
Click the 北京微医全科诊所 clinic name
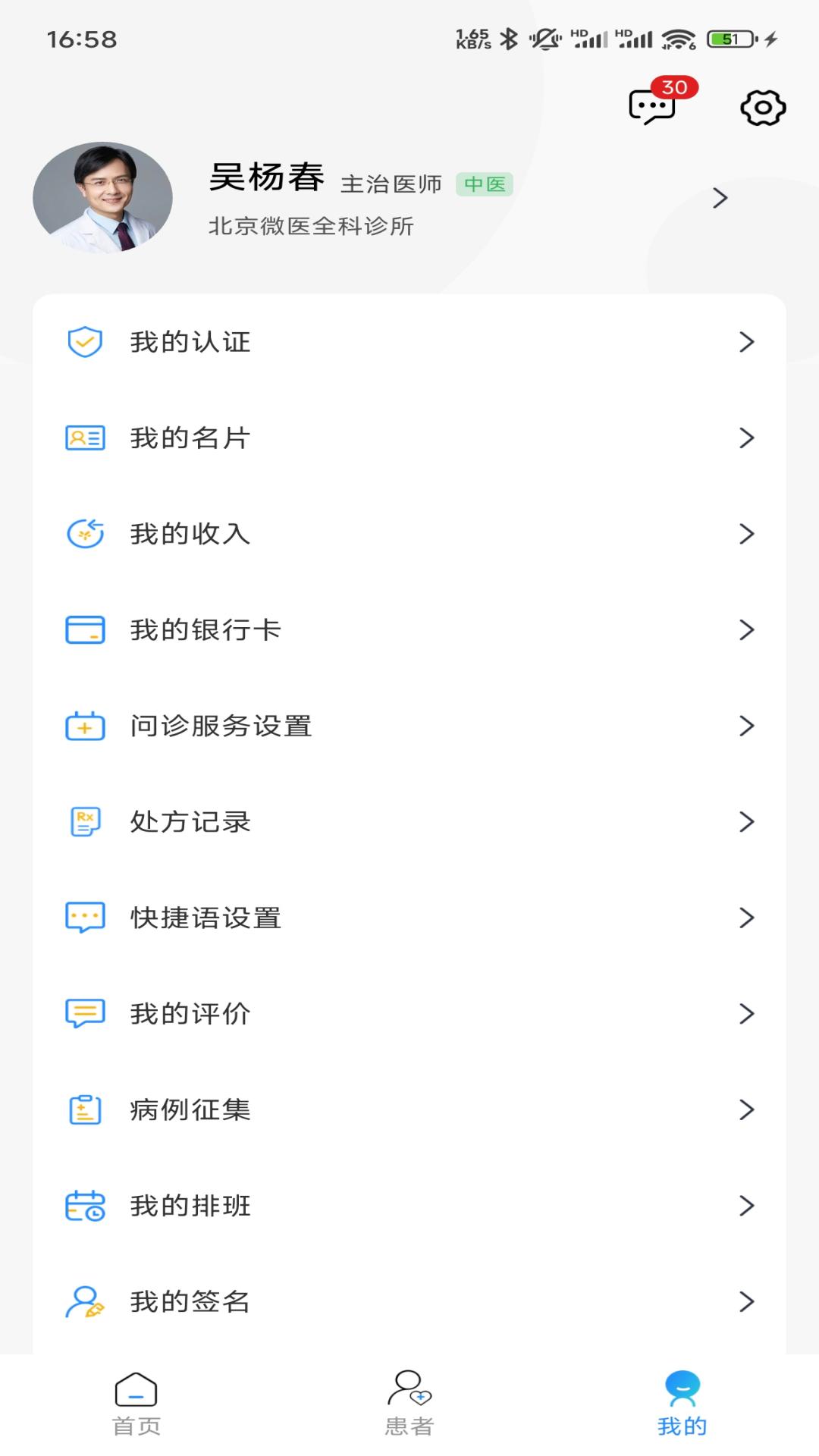coord(311,225)
